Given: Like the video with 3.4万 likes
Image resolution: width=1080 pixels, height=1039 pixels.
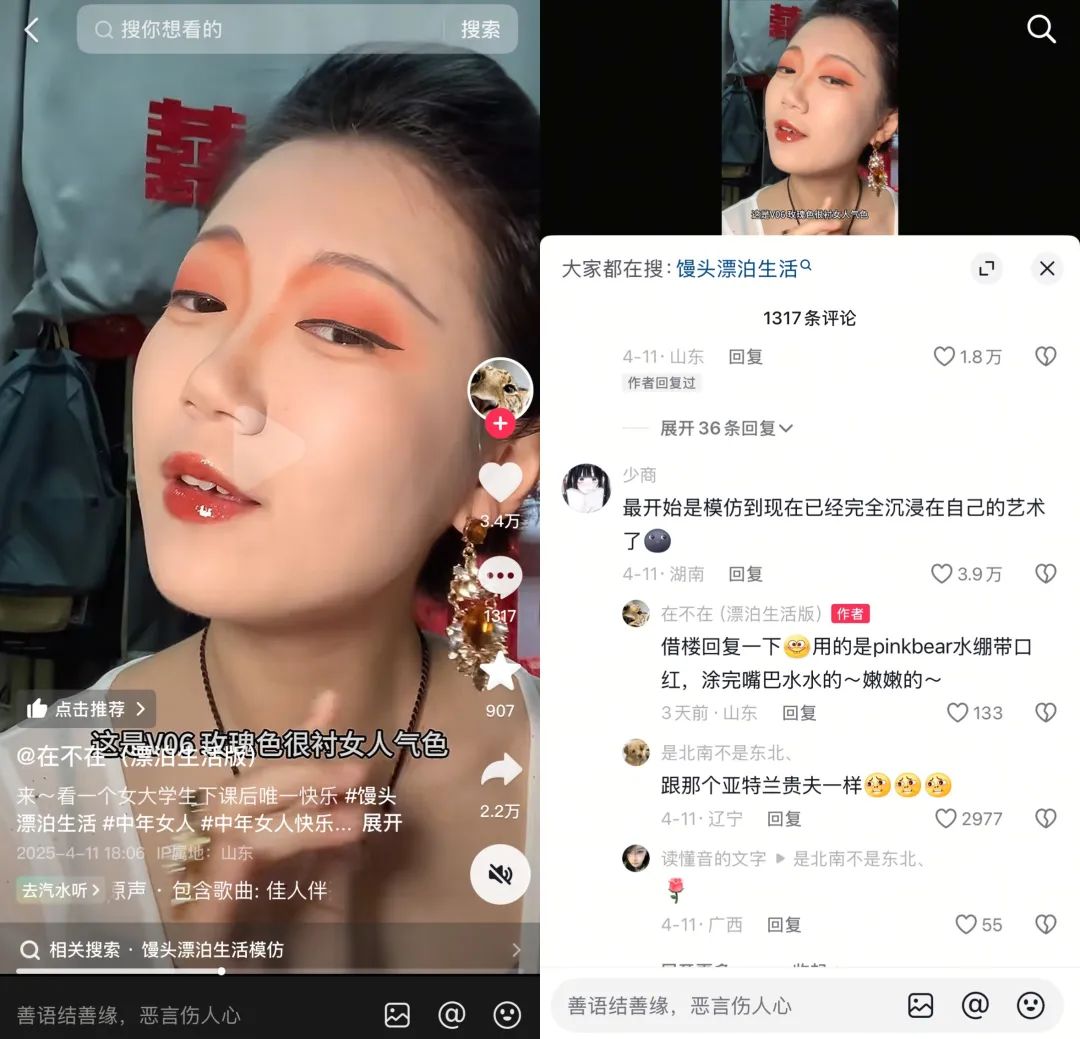Looking at the screenshot, I should click(x=500, y=483).
